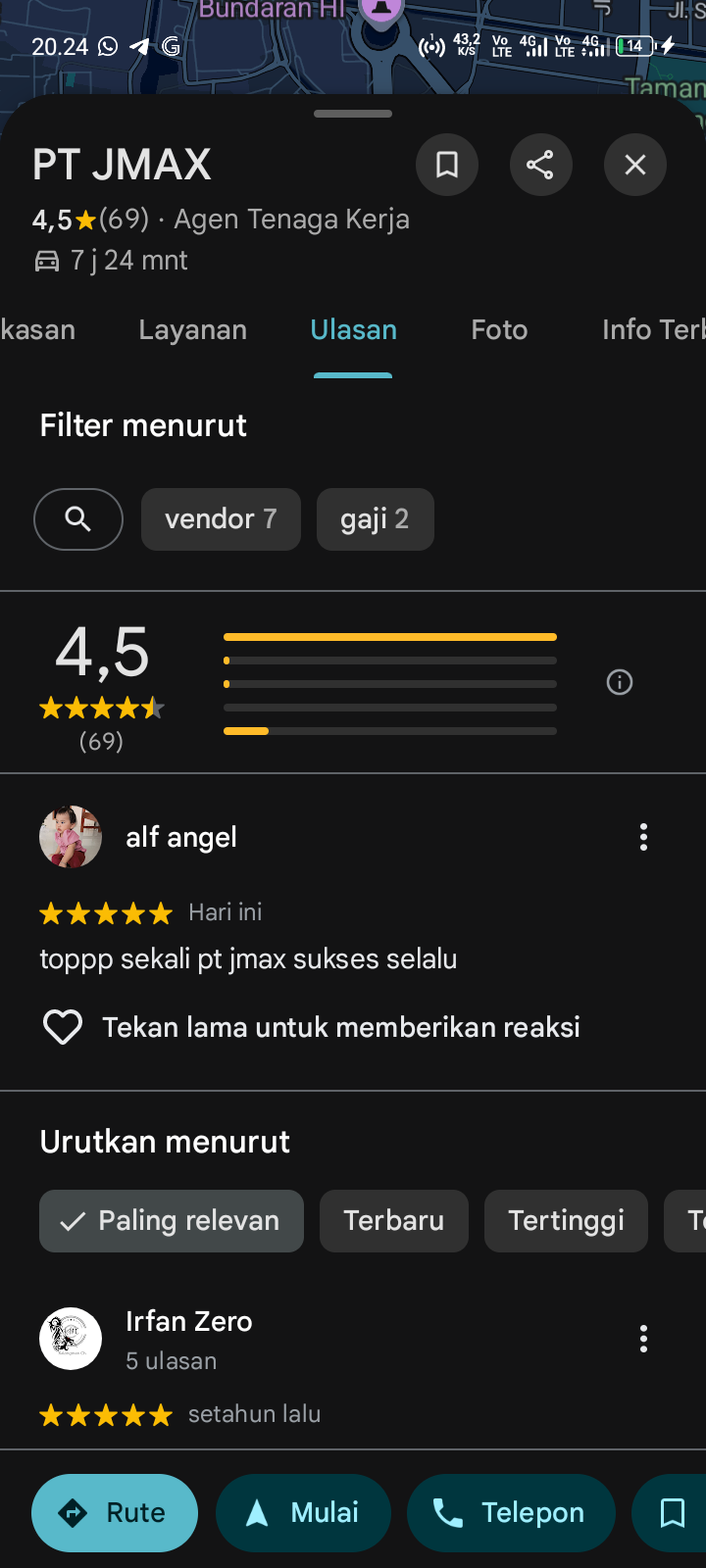Open the rating info icon
706x1568 pixels.
coord(620,682)
